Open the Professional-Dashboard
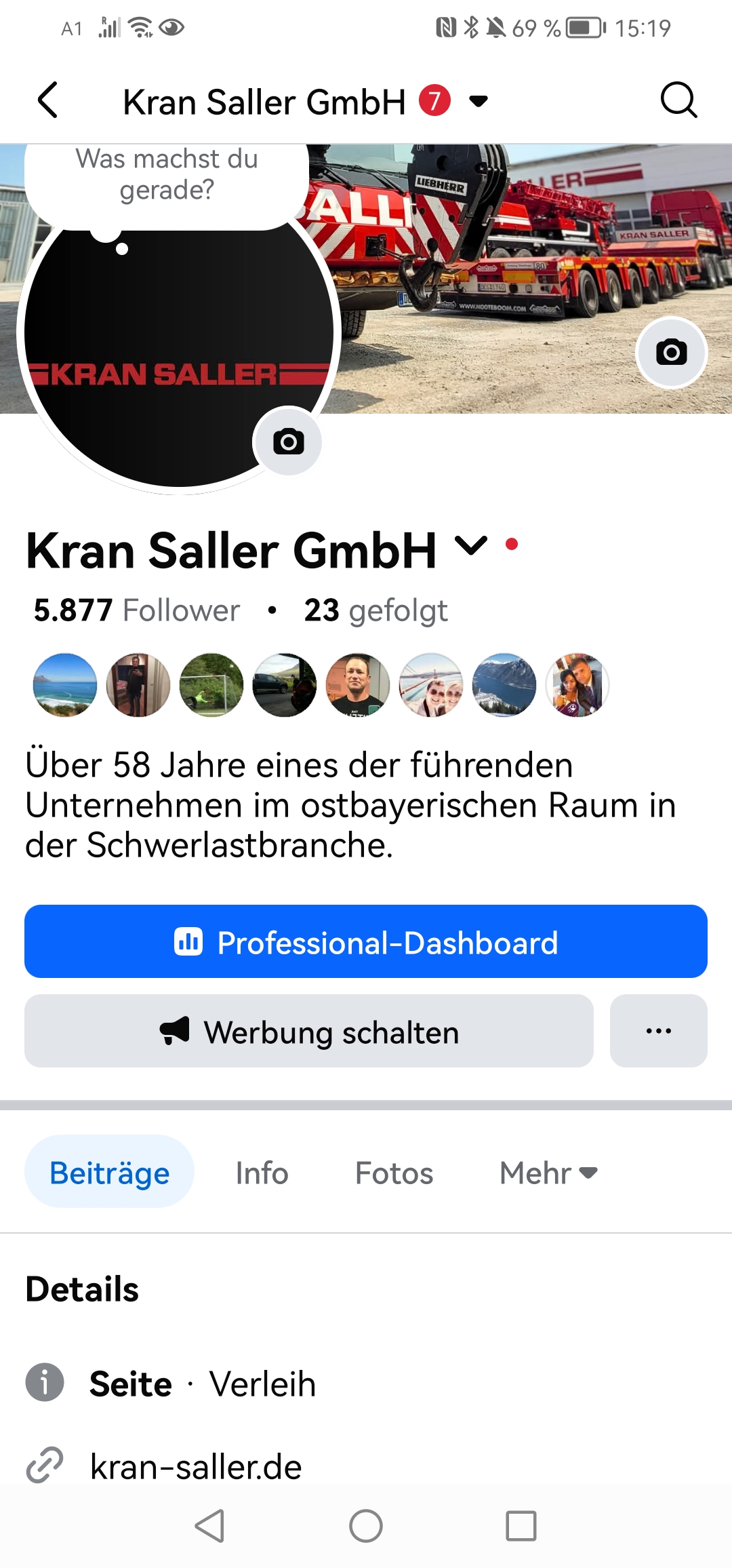The width and height of the screenshot is (732, 1568). 366,941
